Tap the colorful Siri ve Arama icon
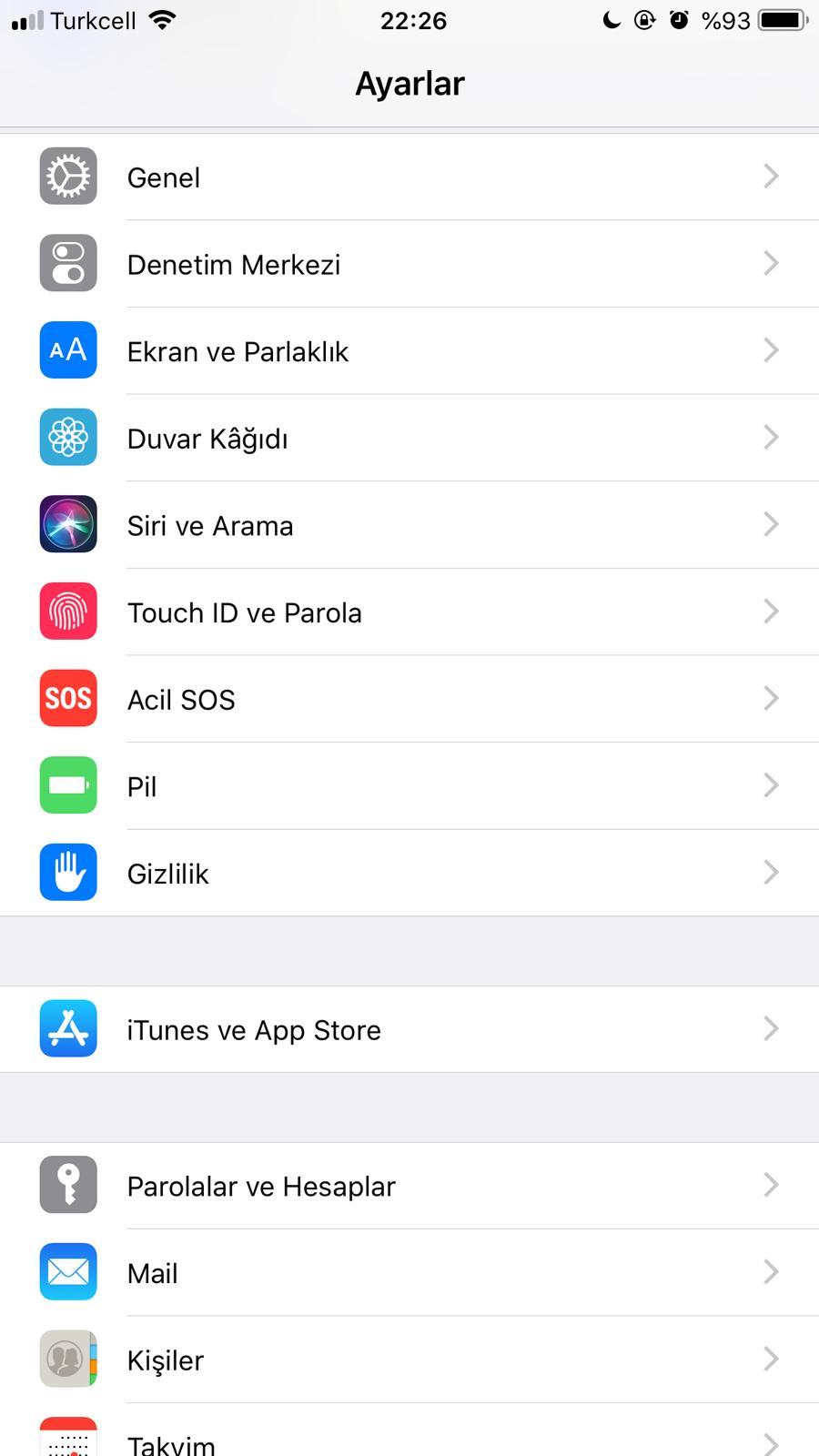The height and width of the screenshot is (1456, 819). pos(67,524)
